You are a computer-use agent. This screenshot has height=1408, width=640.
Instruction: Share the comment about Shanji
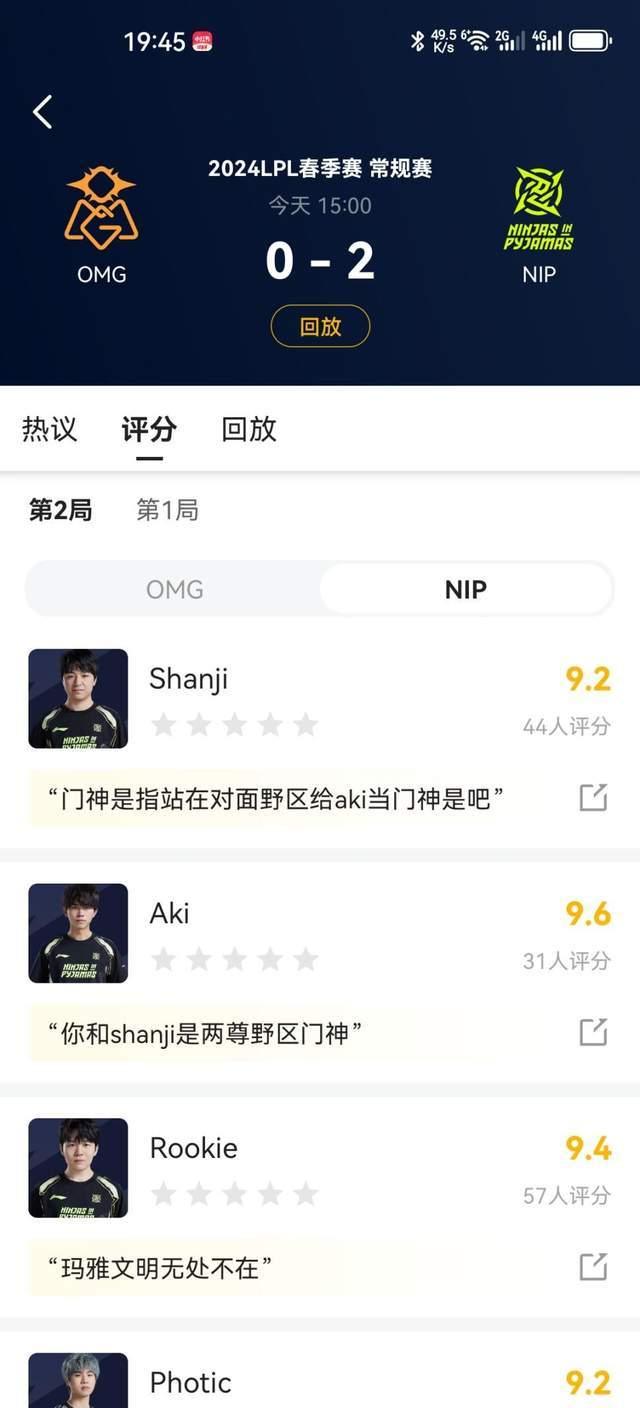(593, 797)
